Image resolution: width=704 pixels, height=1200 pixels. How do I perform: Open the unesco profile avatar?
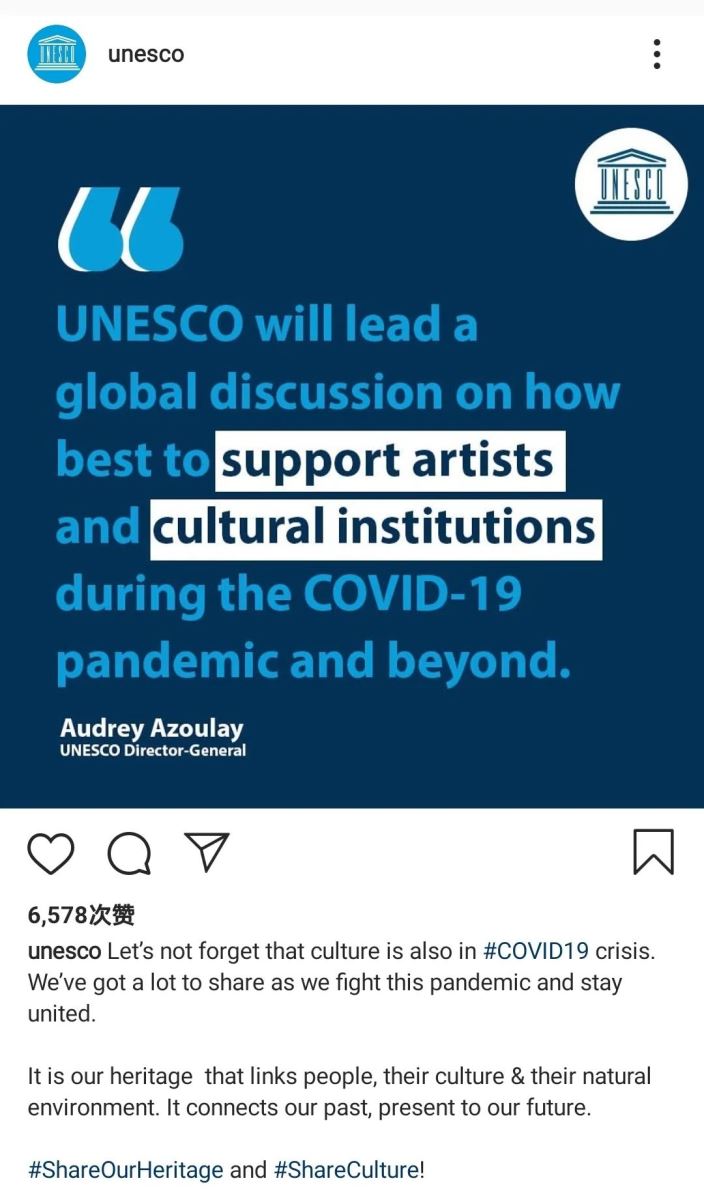56,55
